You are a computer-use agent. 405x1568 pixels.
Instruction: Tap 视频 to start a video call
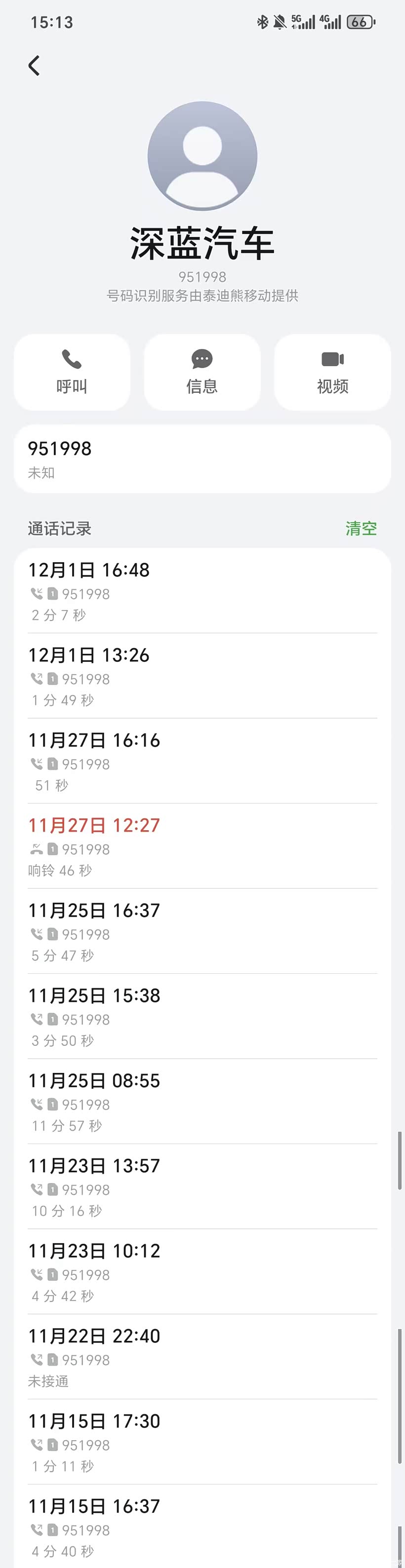332,372
